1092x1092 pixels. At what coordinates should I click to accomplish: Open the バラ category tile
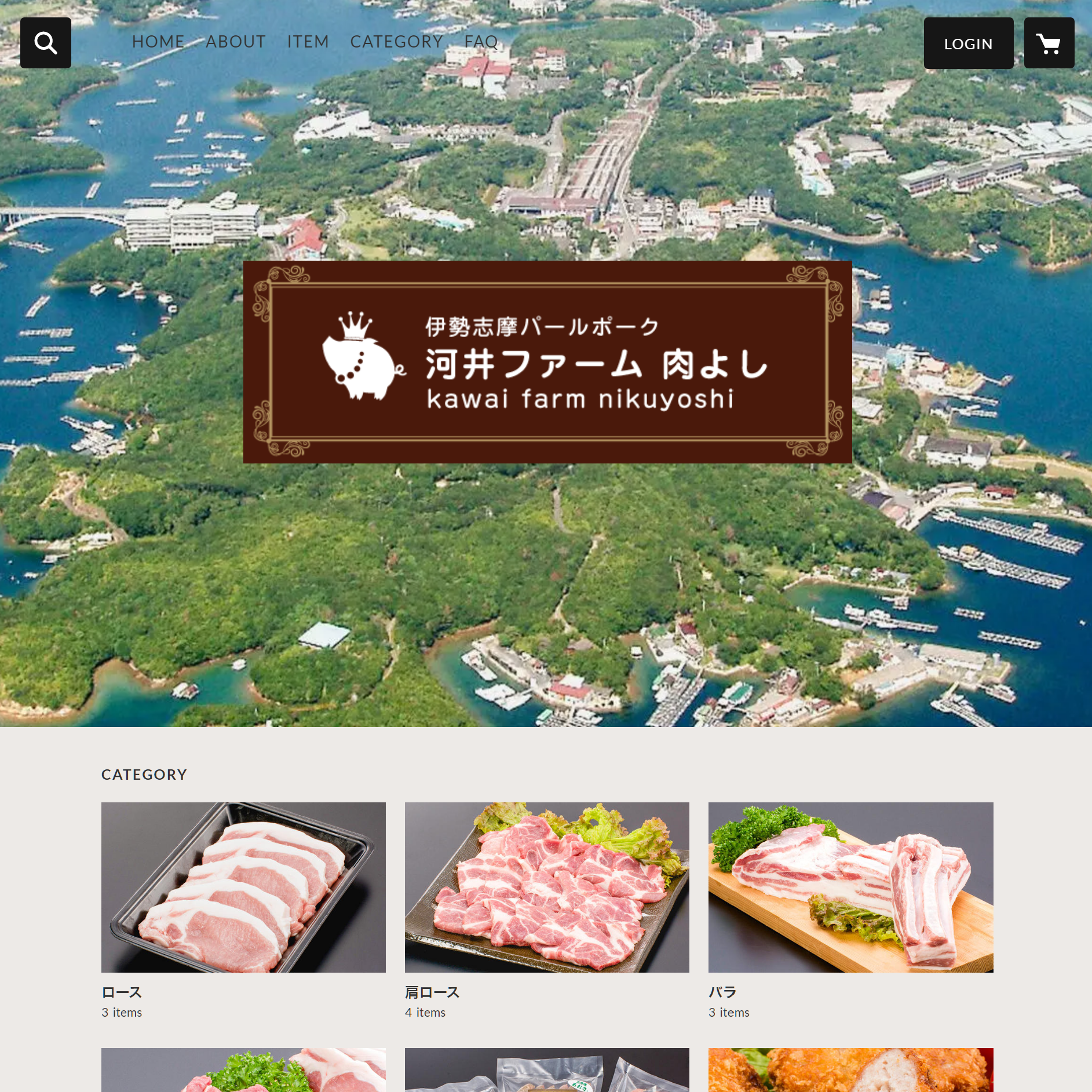click(x=850, y=887)
